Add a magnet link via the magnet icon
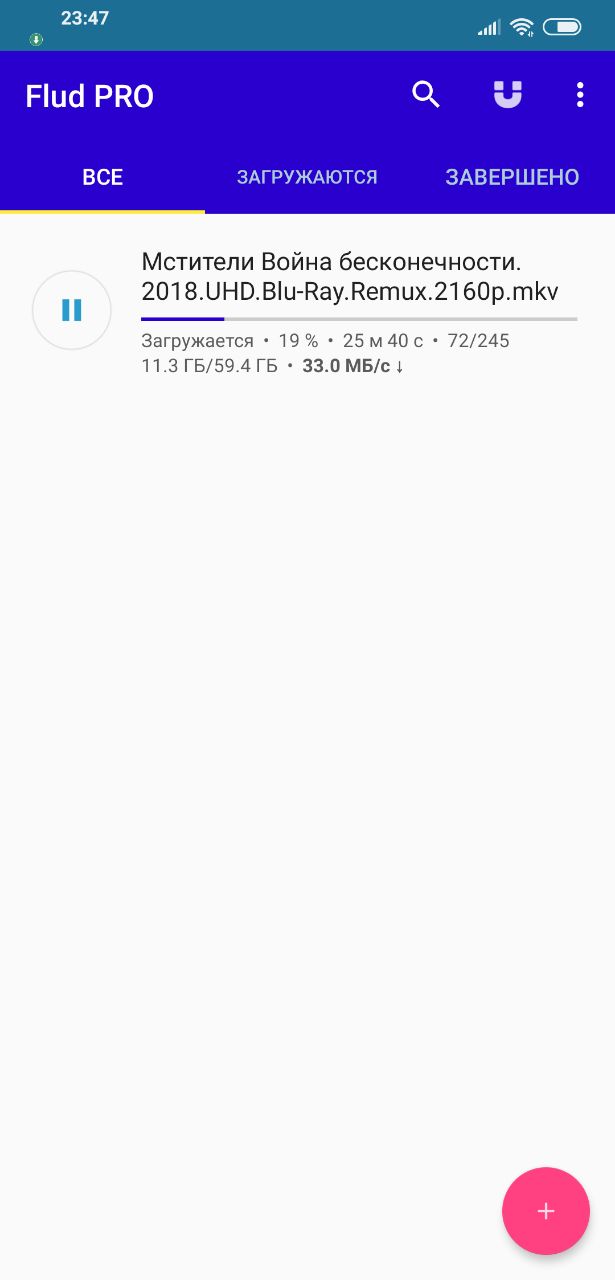The height and width of the screenshot is (1280, 615). [x=508, y=96]
